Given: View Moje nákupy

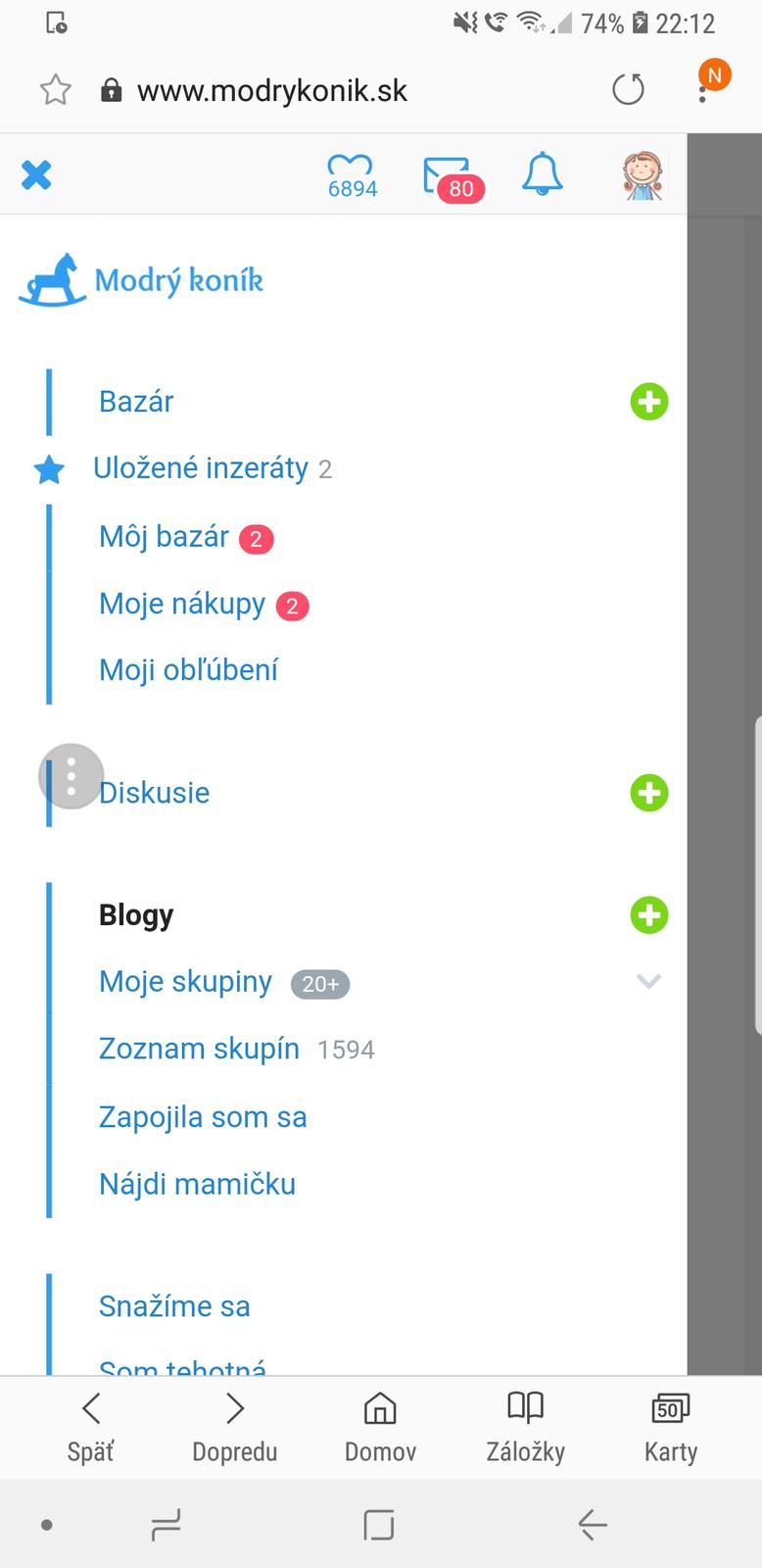Looking at the screenshot, I should coord(182,604).
